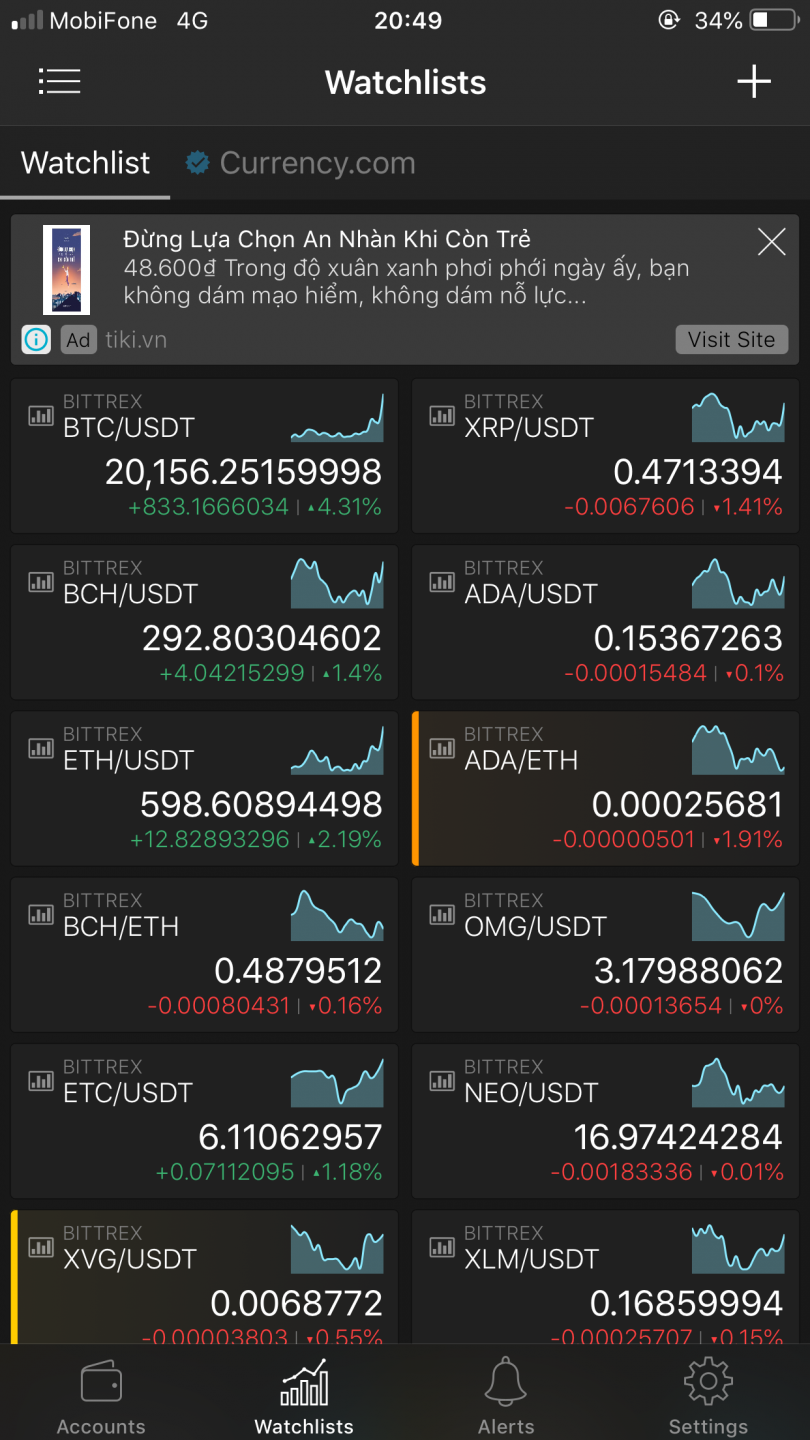Open the BTC/USDT card

click(204, 456)
